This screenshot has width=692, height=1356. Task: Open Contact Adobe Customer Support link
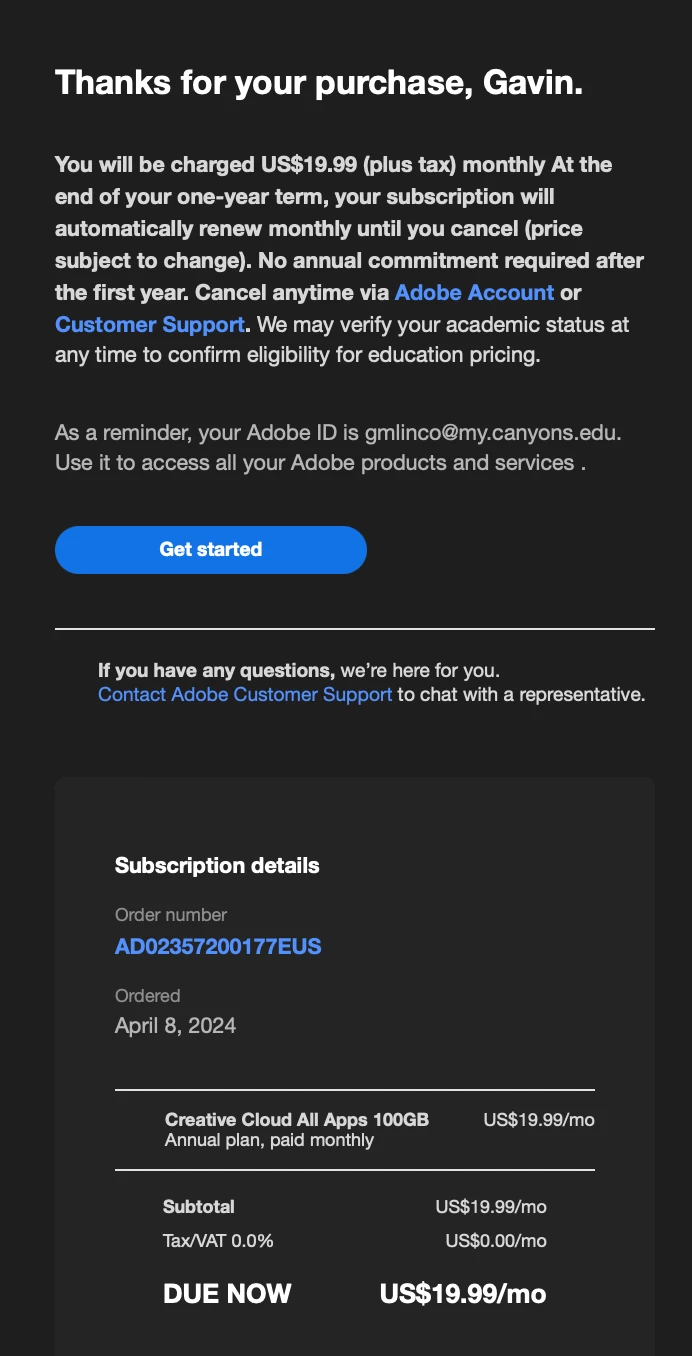coord(245,694)
